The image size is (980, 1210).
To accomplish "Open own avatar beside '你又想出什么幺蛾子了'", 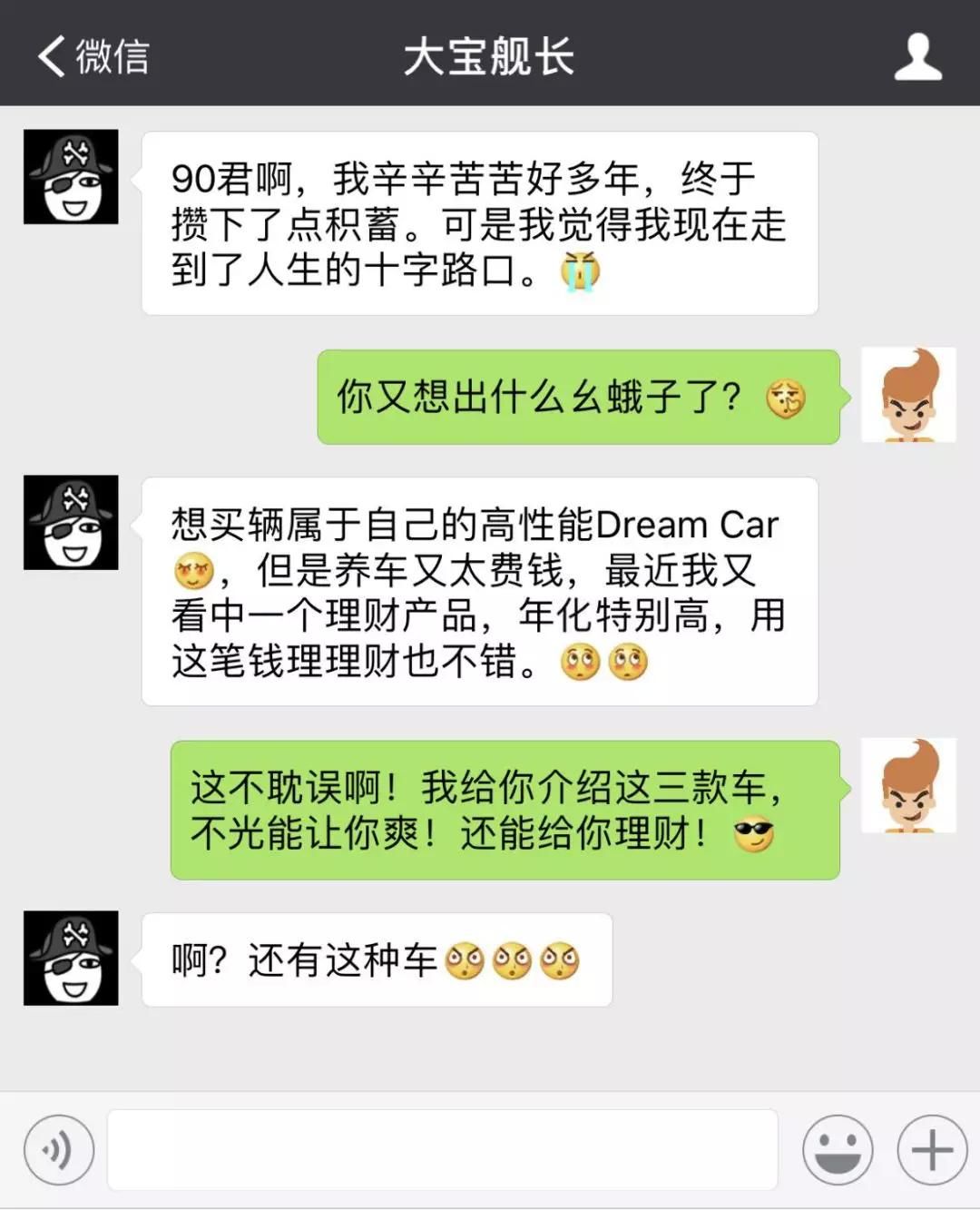I will pos(907,395).
